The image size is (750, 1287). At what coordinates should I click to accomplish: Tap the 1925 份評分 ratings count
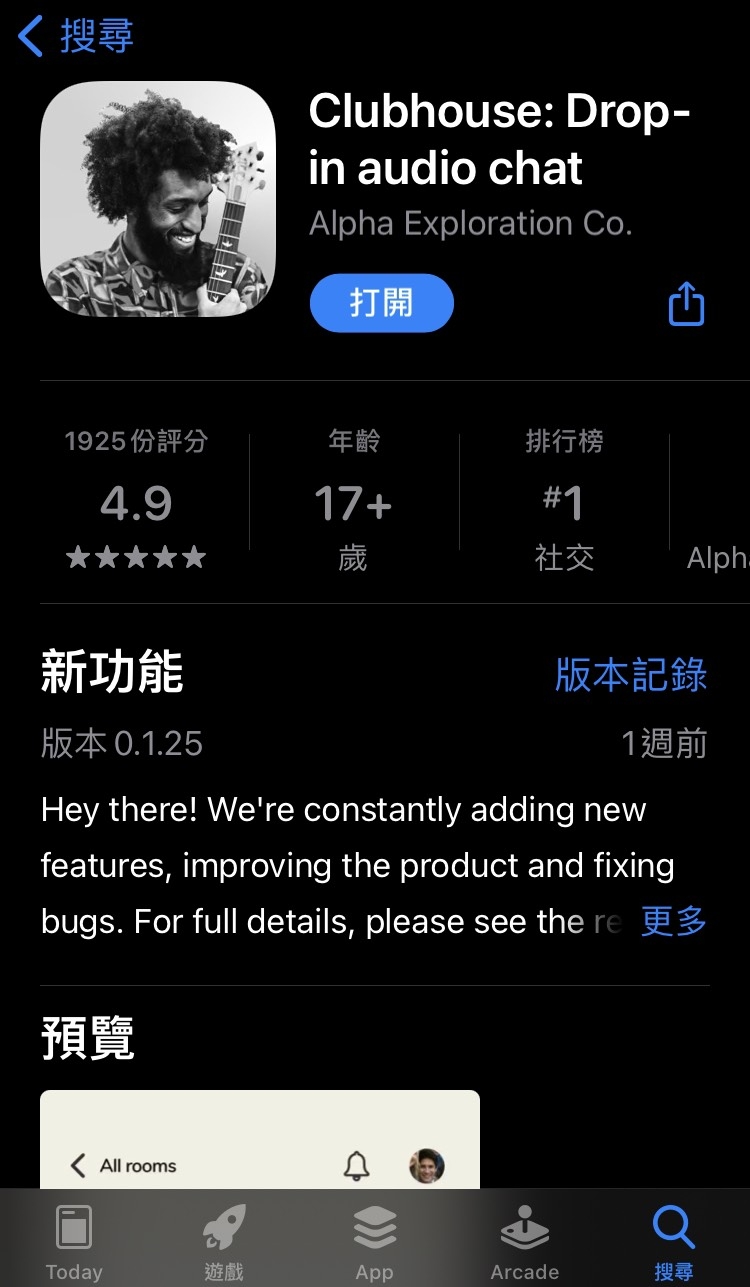[x=136, y=440]
